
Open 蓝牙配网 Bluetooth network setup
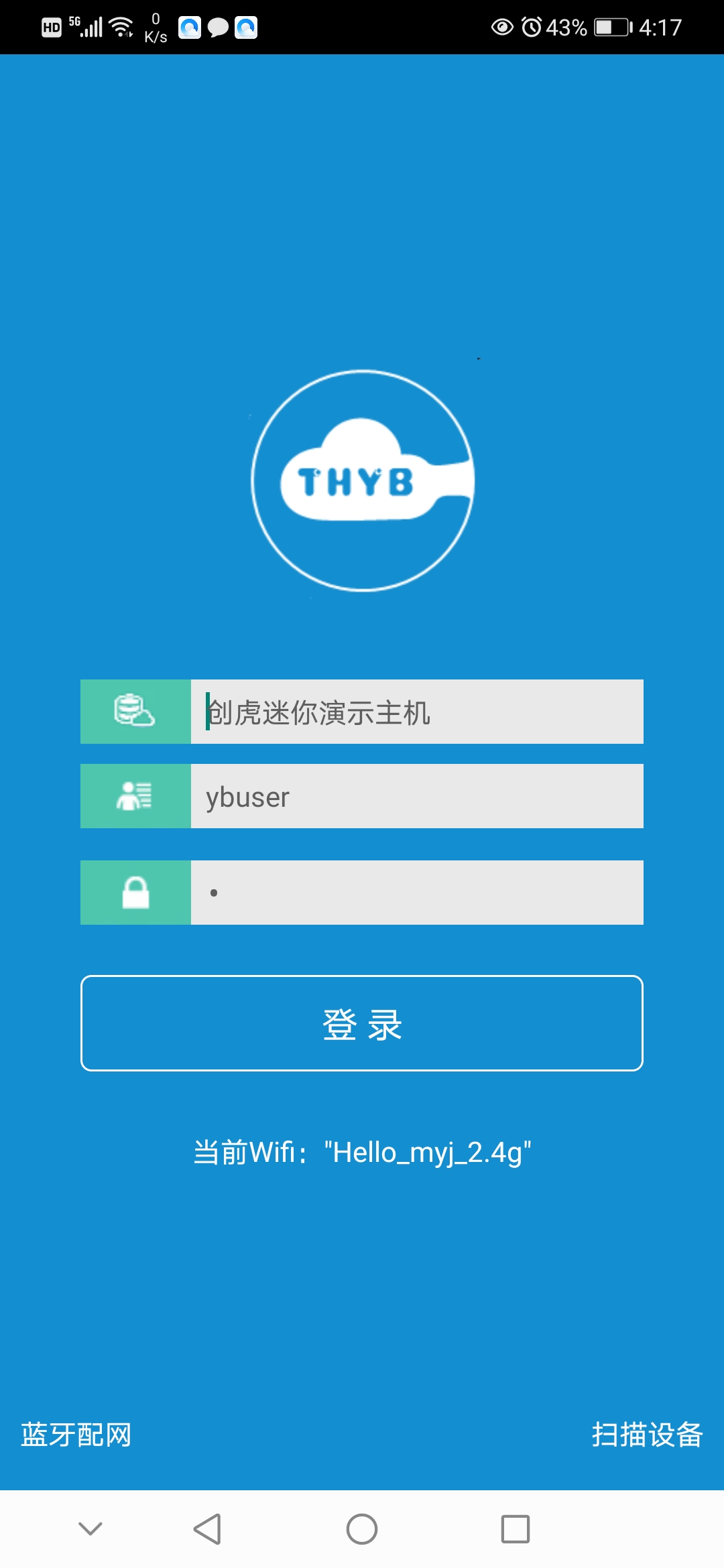pyautogui.click(x=76, y=1434)
